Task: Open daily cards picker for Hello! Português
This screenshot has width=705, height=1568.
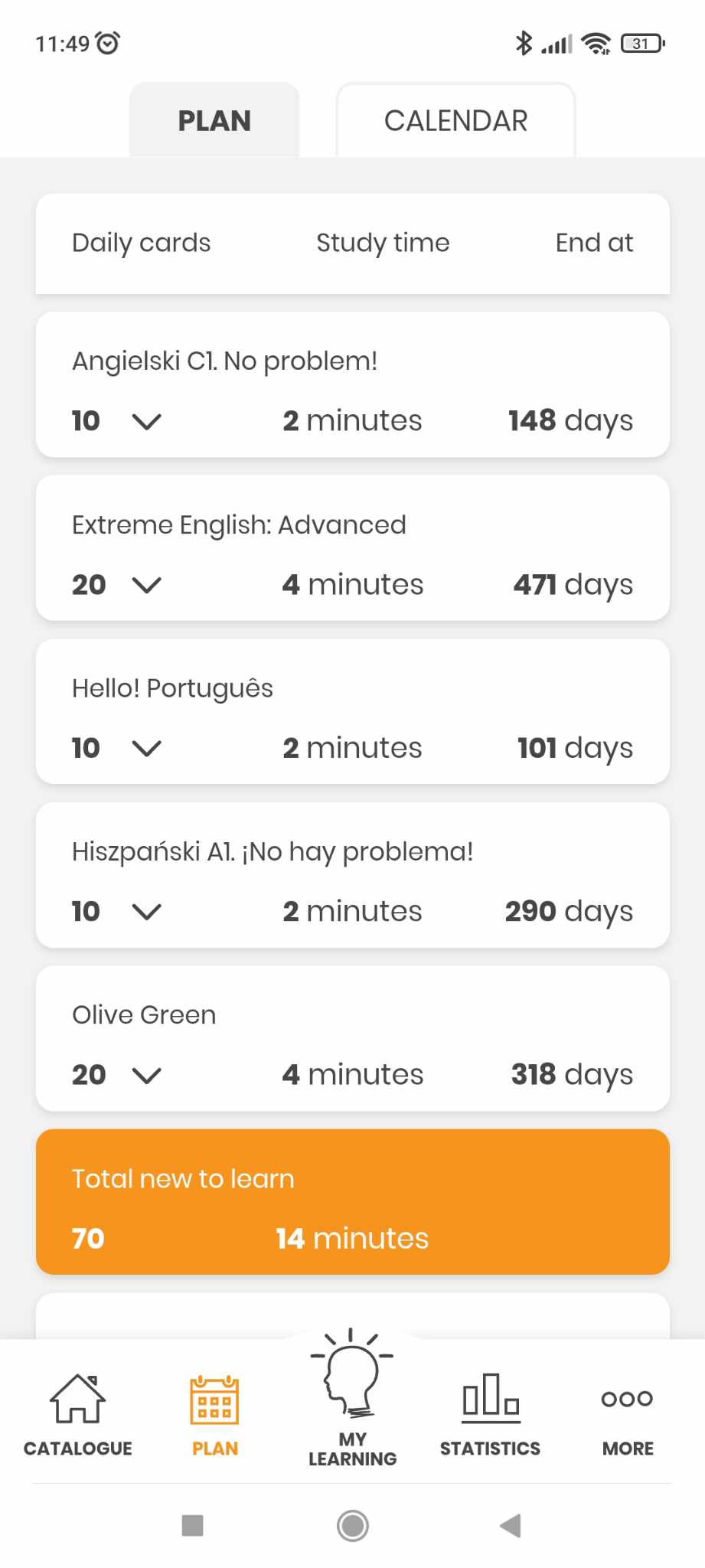Action: (x=146, y=748)
